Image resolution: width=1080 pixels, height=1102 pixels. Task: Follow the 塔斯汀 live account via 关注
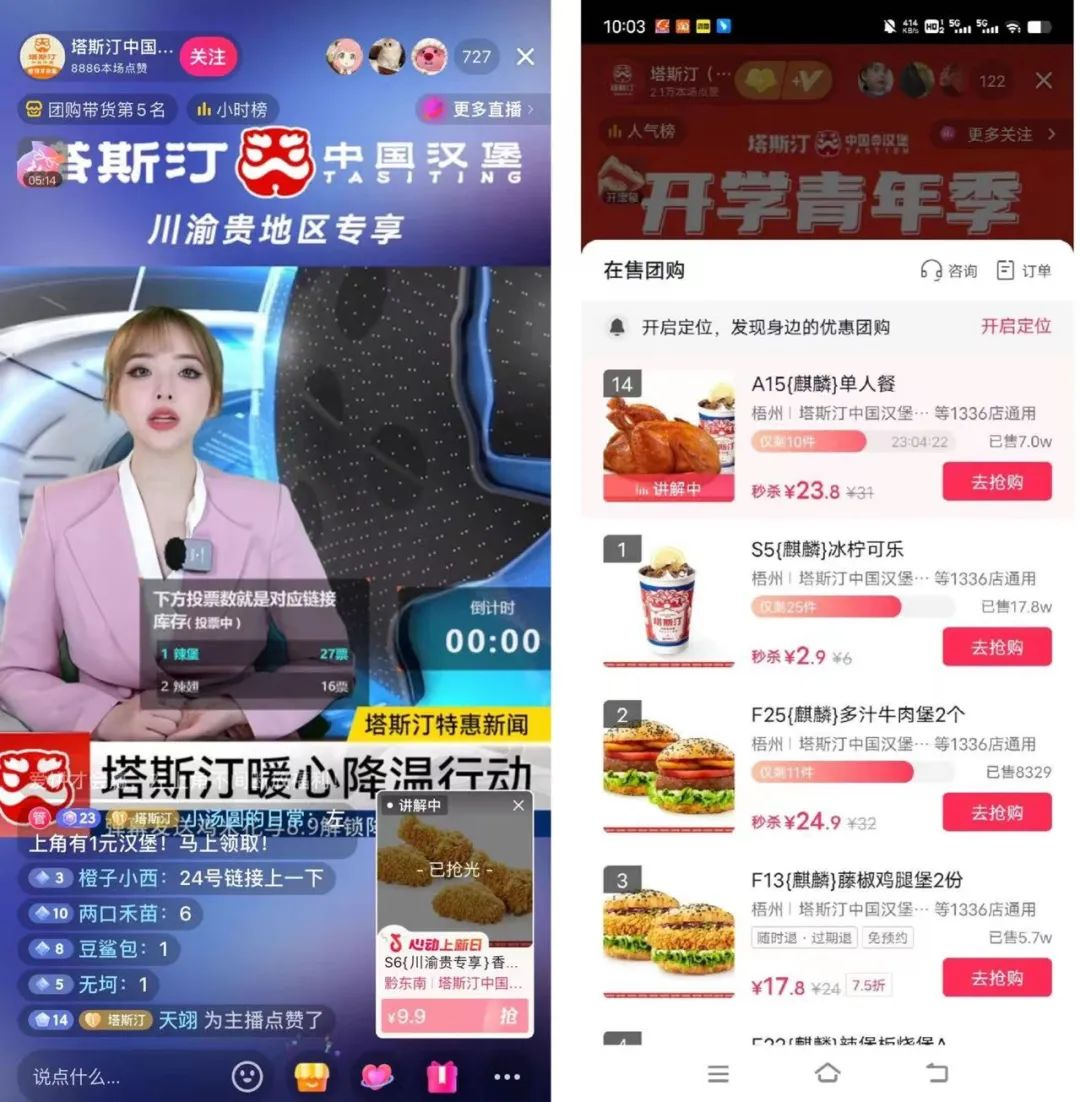pyautogui.click(x=207, y=57)
